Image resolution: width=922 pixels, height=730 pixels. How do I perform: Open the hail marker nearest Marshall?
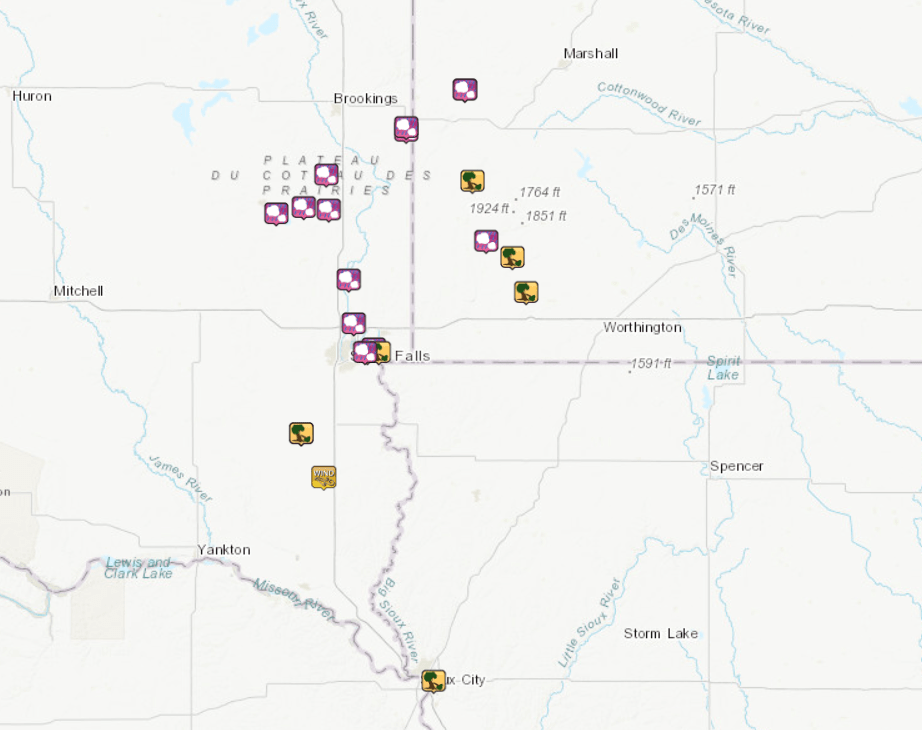pos(464,90)
